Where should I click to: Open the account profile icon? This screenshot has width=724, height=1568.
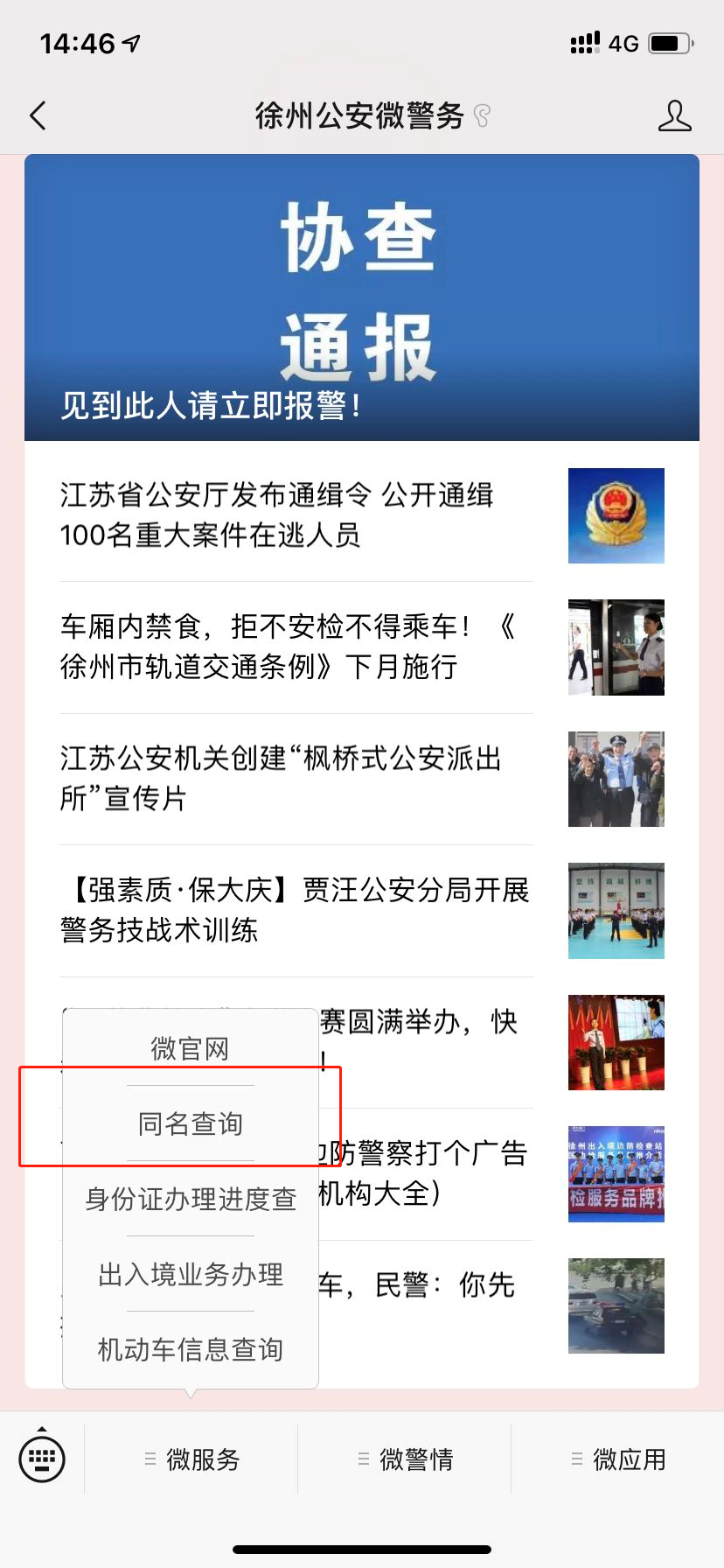pyautogui.click(x=673, y=115)
